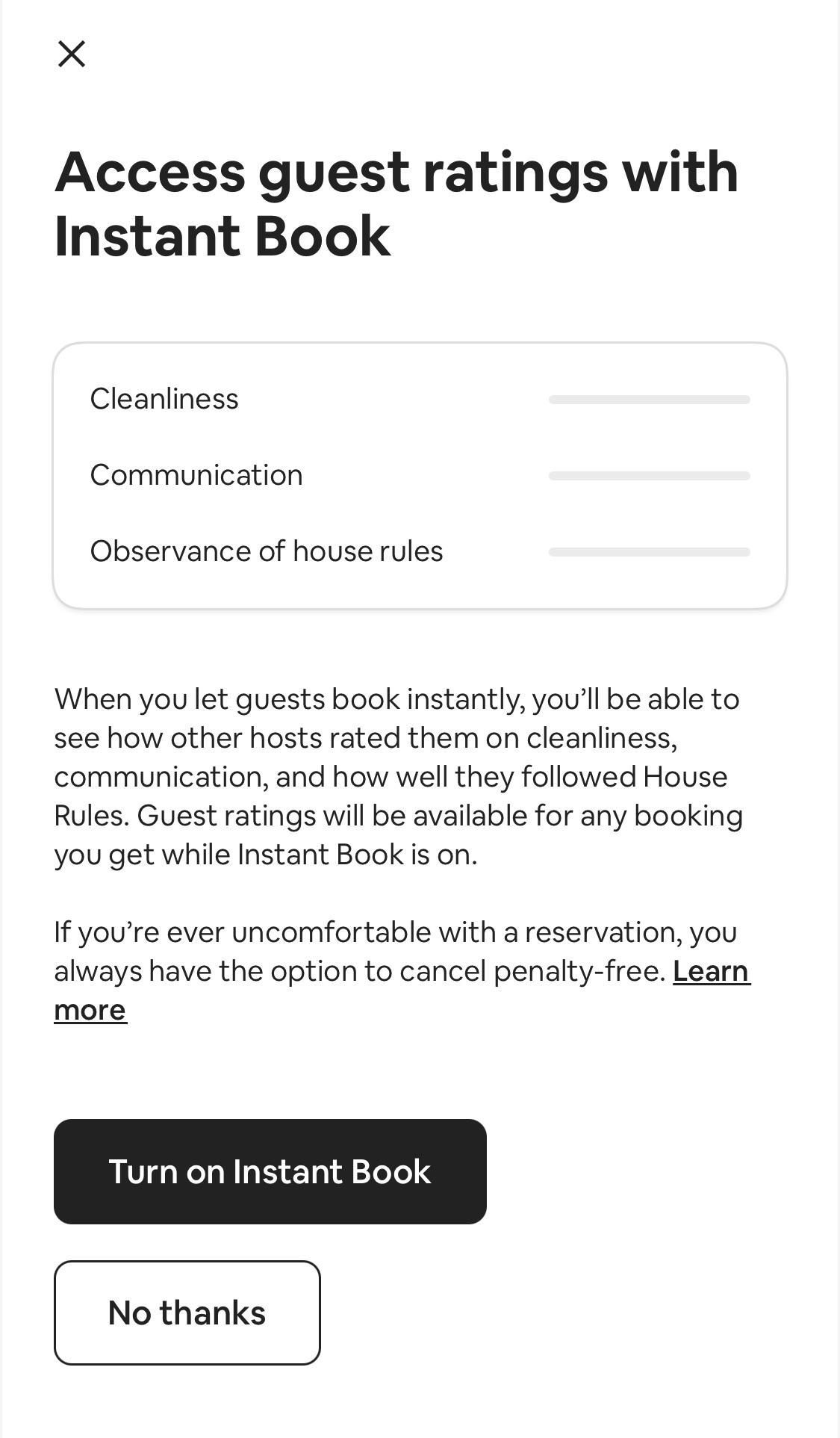840x1438 pixels.
Task: Decline Instant Book via No thanks
Action: pos(187,1313)
